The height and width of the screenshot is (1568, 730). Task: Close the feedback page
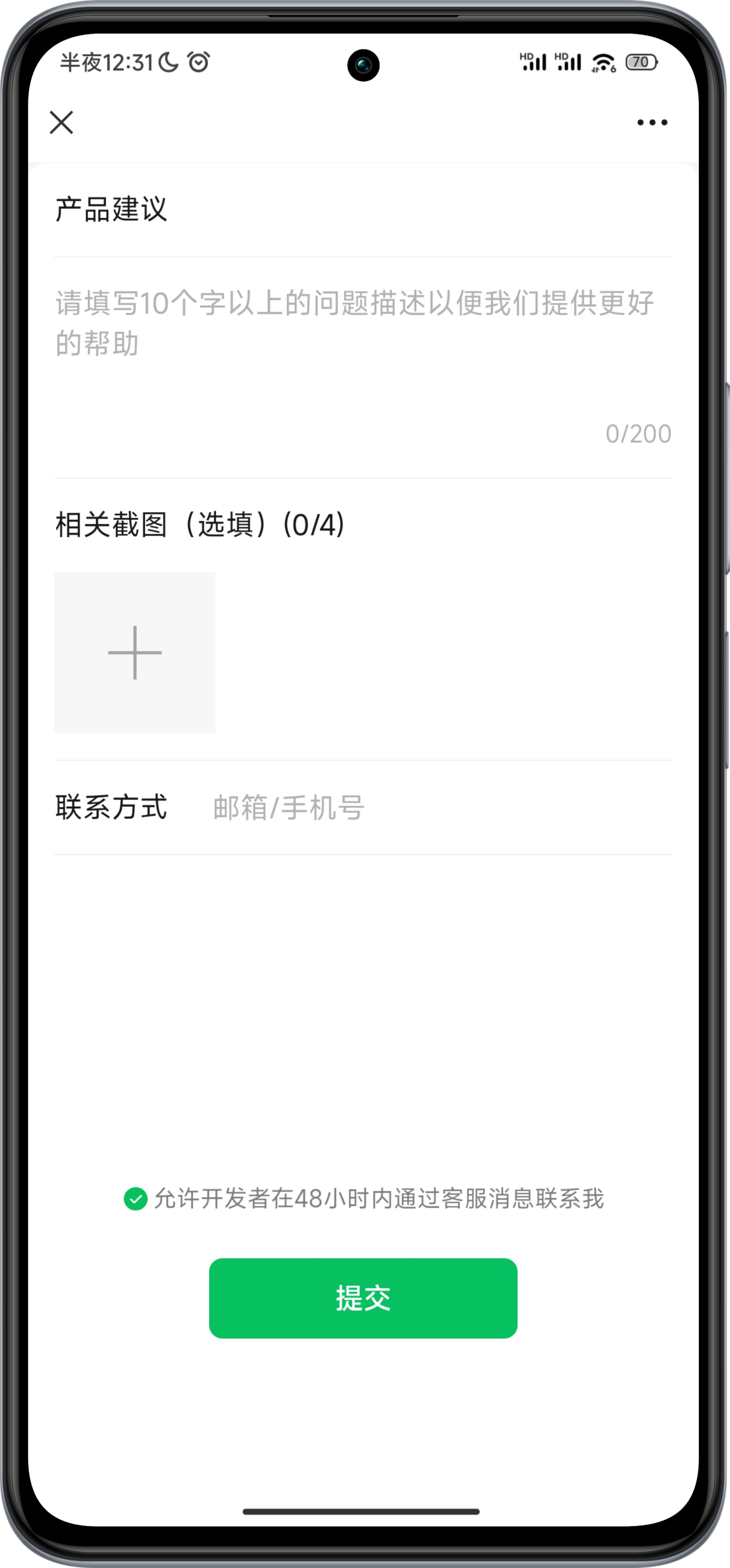coord(62,122)
